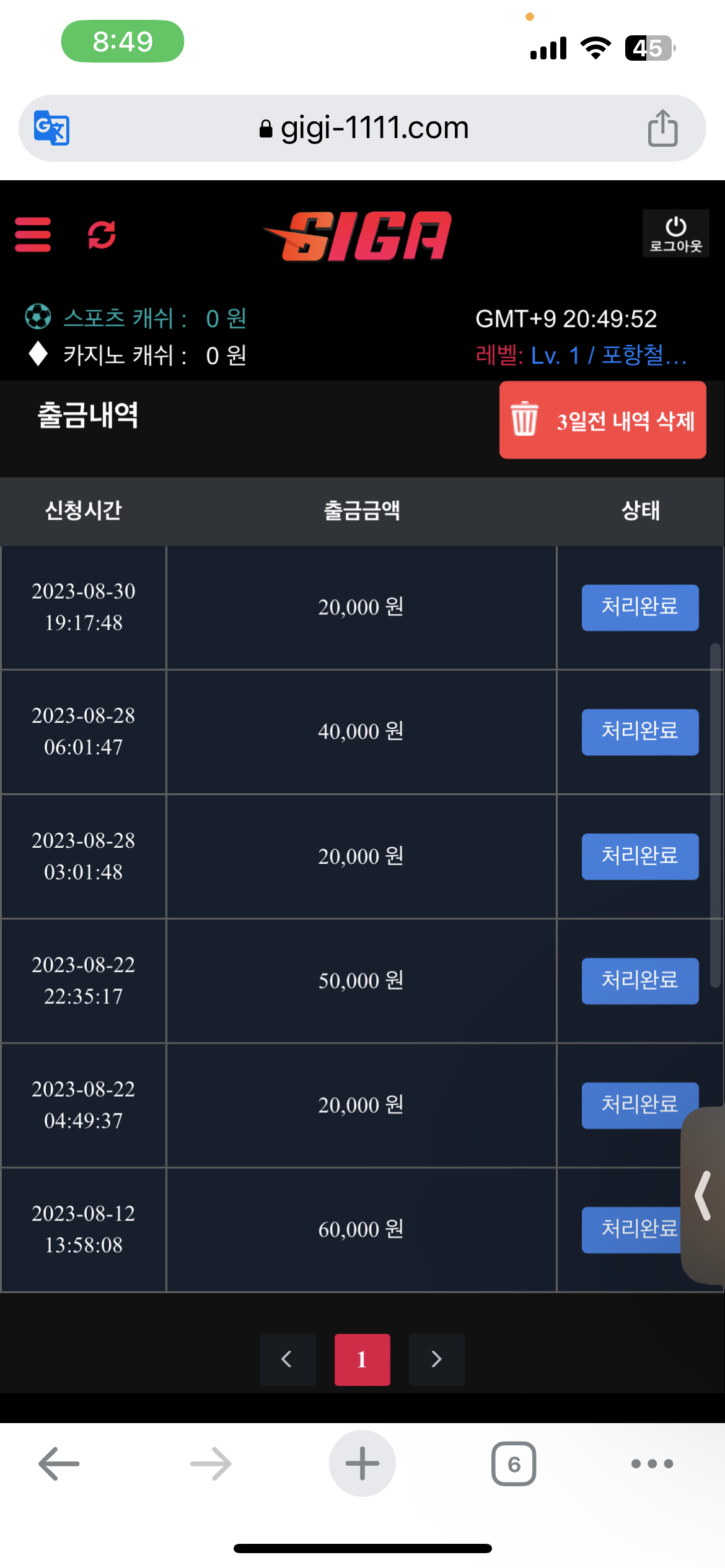Open a new browser tab
This screenshot has height=1568, width=725.
pos(362,1463)
